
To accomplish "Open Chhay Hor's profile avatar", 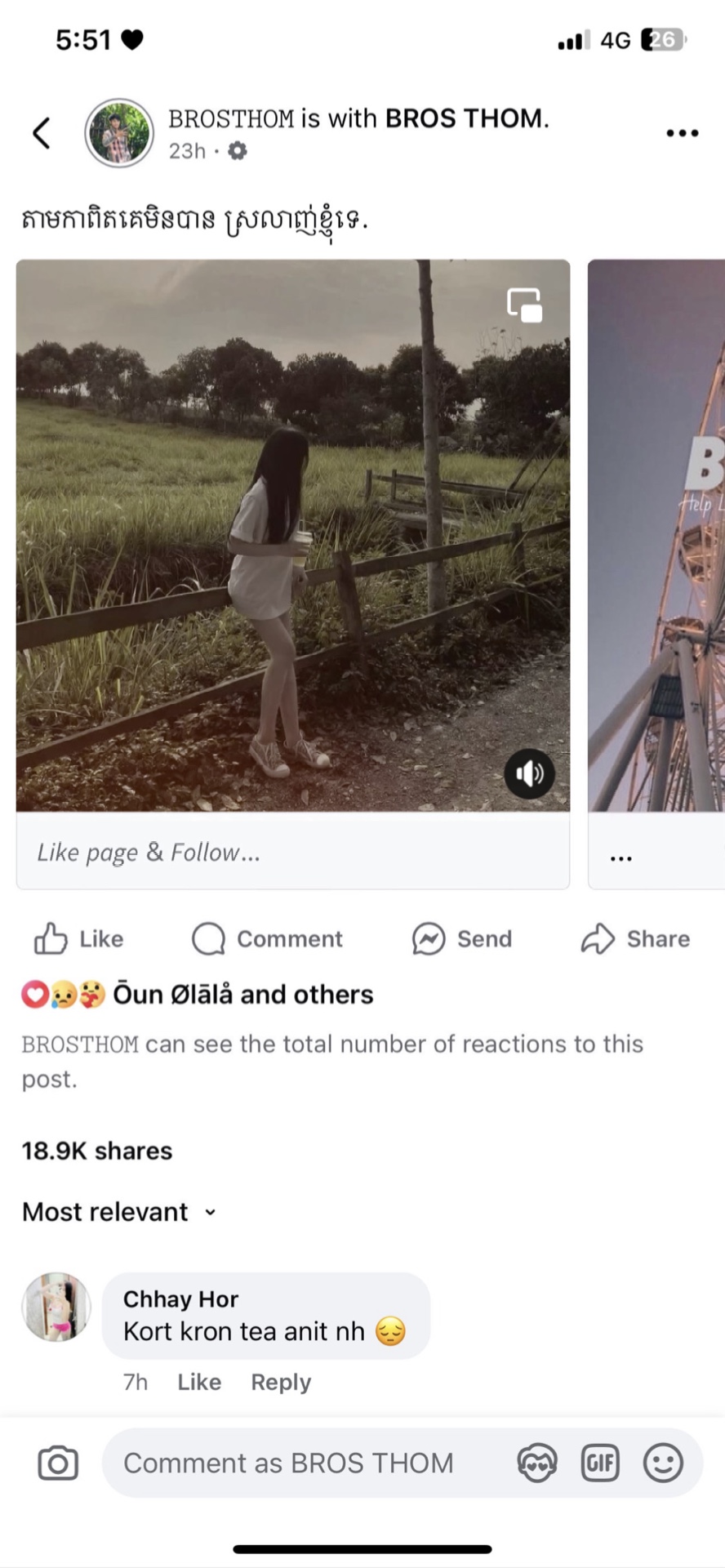I will point(56,1307).
